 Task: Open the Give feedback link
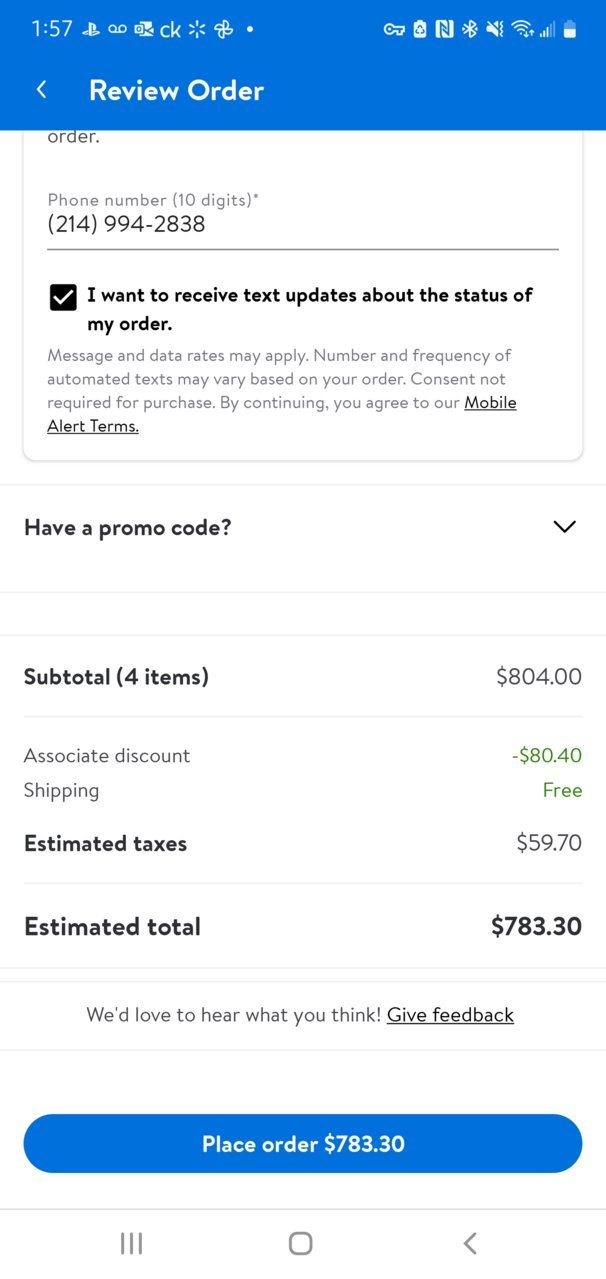(450, 1015)
